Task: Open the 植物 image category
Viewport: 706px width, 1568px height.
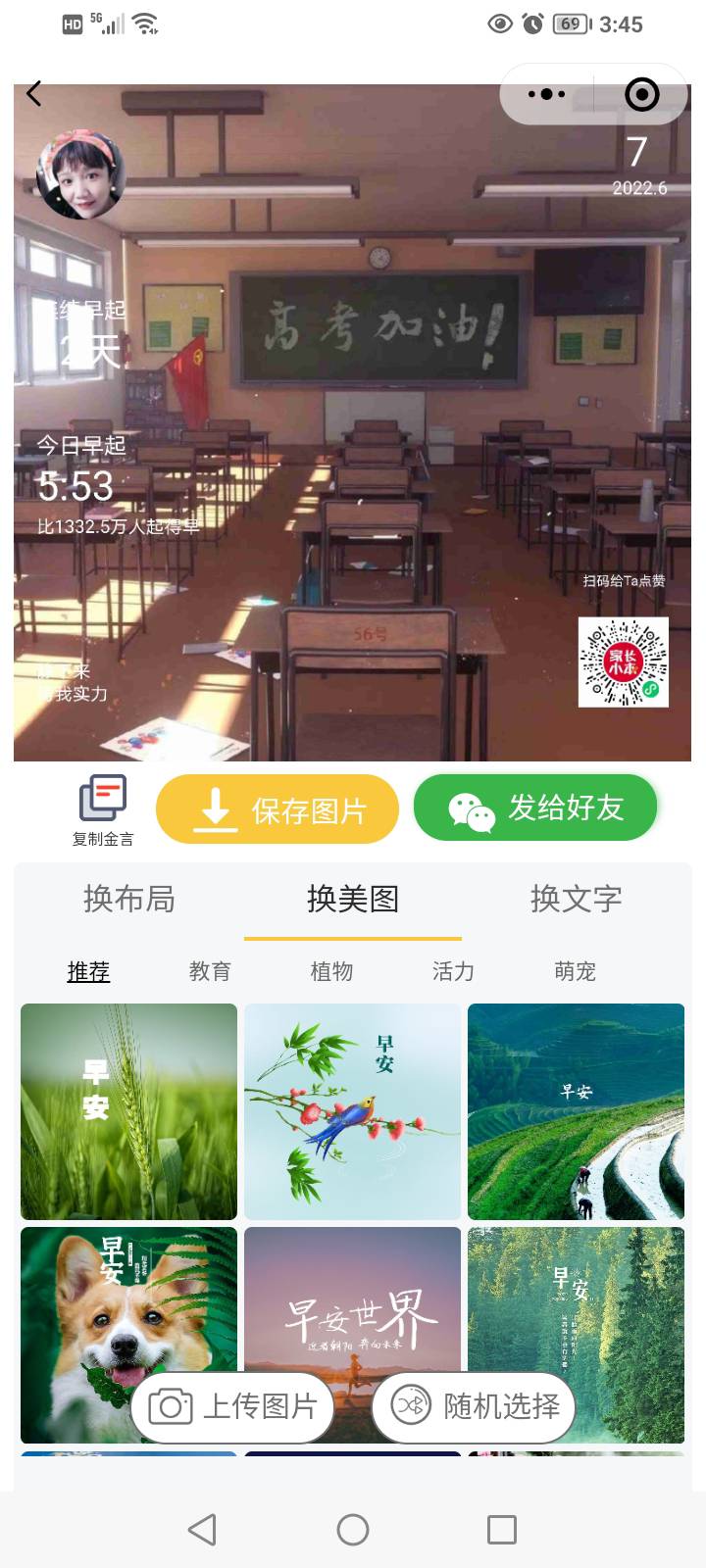Action: pyautogui.click(x=331, y=971)
